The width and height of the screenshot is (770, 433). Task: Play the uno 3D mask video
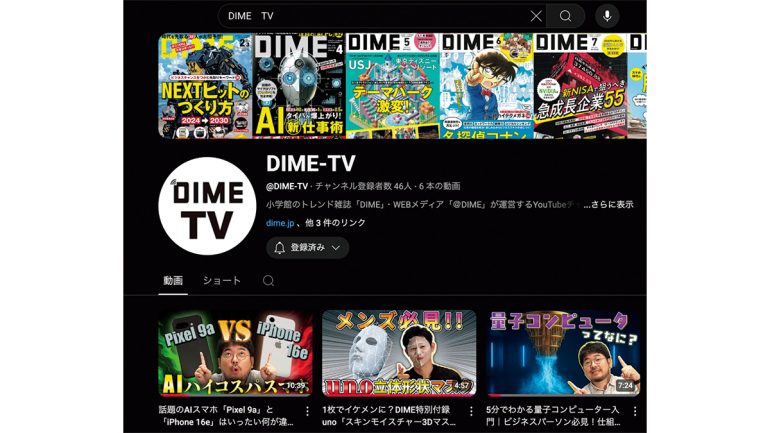coord(399,353)
